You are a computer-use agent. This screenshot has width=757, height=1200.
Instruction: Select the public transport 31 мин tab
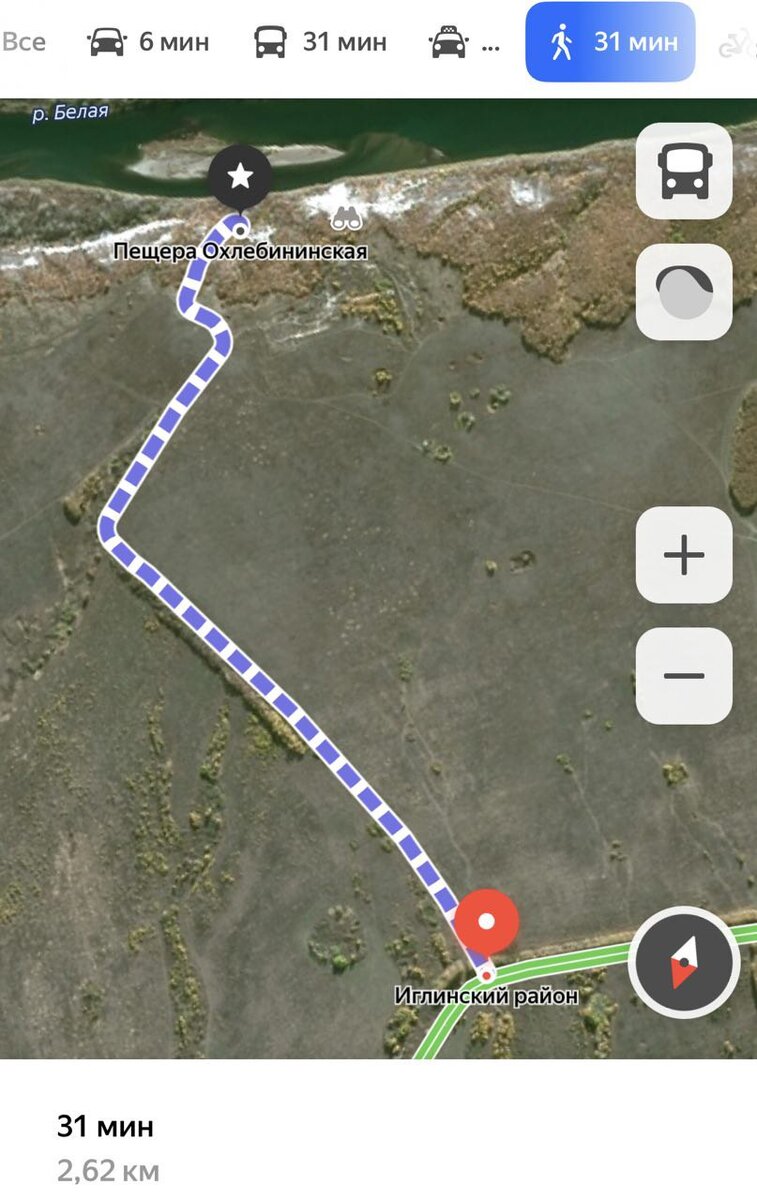319,42
